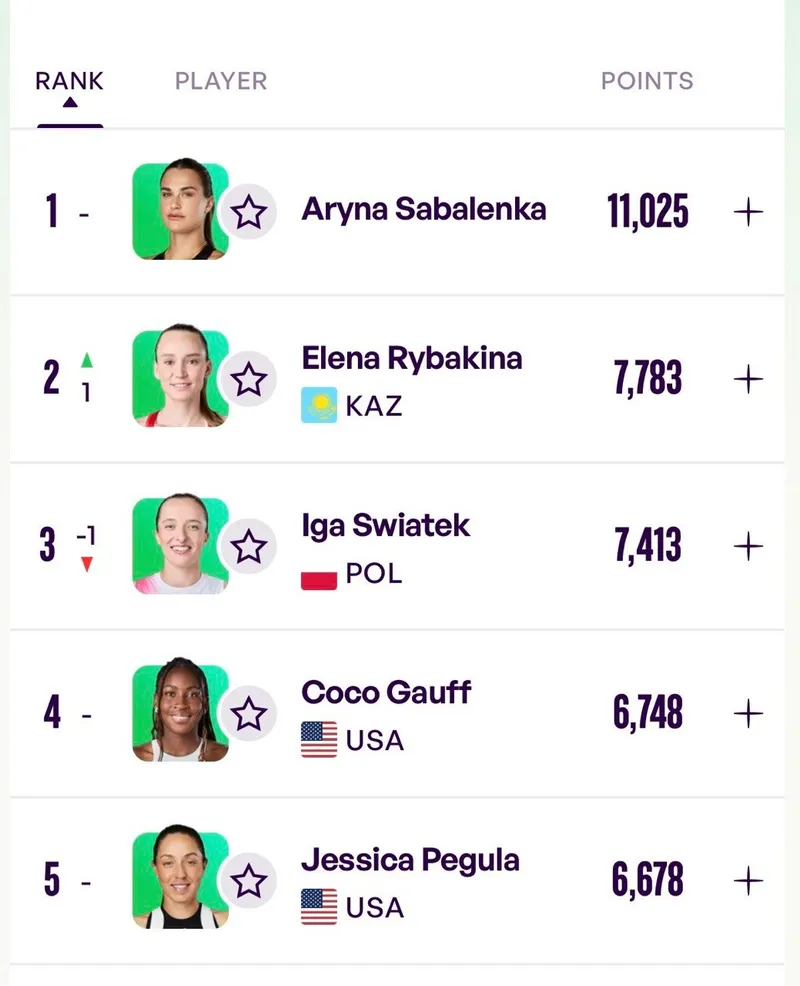
Task: Open Jessica Pegula's player profile
Action: (410, 860)
